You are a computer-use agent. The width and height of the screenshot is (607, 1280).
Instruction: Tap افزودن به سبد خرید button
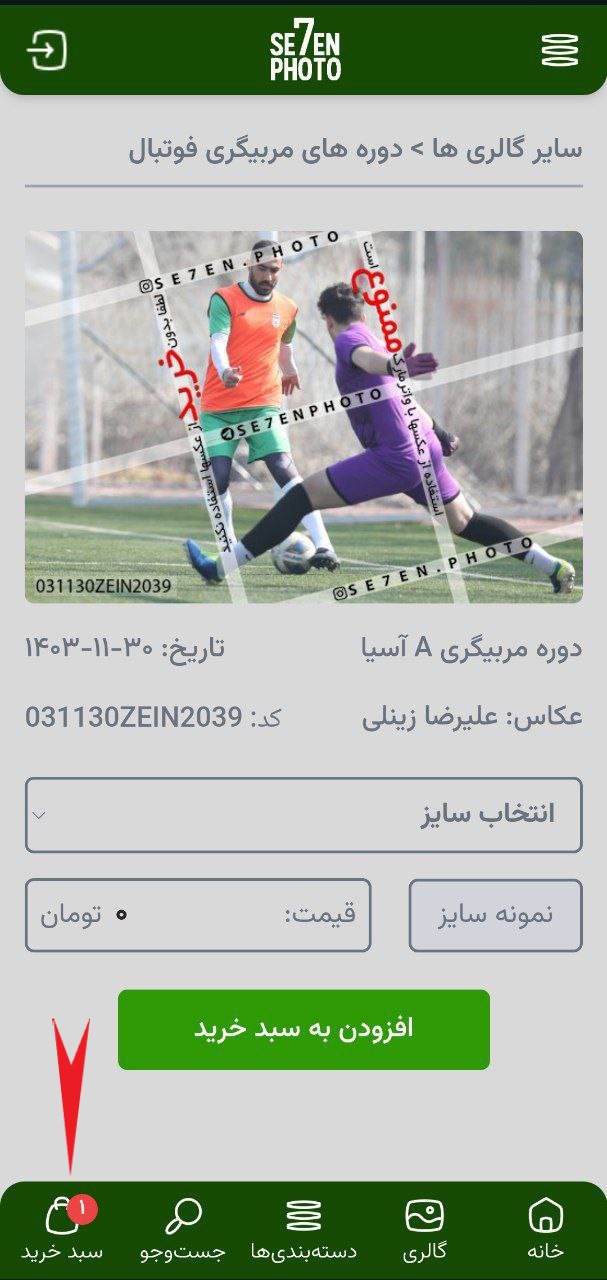click(x=303, y=1029)
